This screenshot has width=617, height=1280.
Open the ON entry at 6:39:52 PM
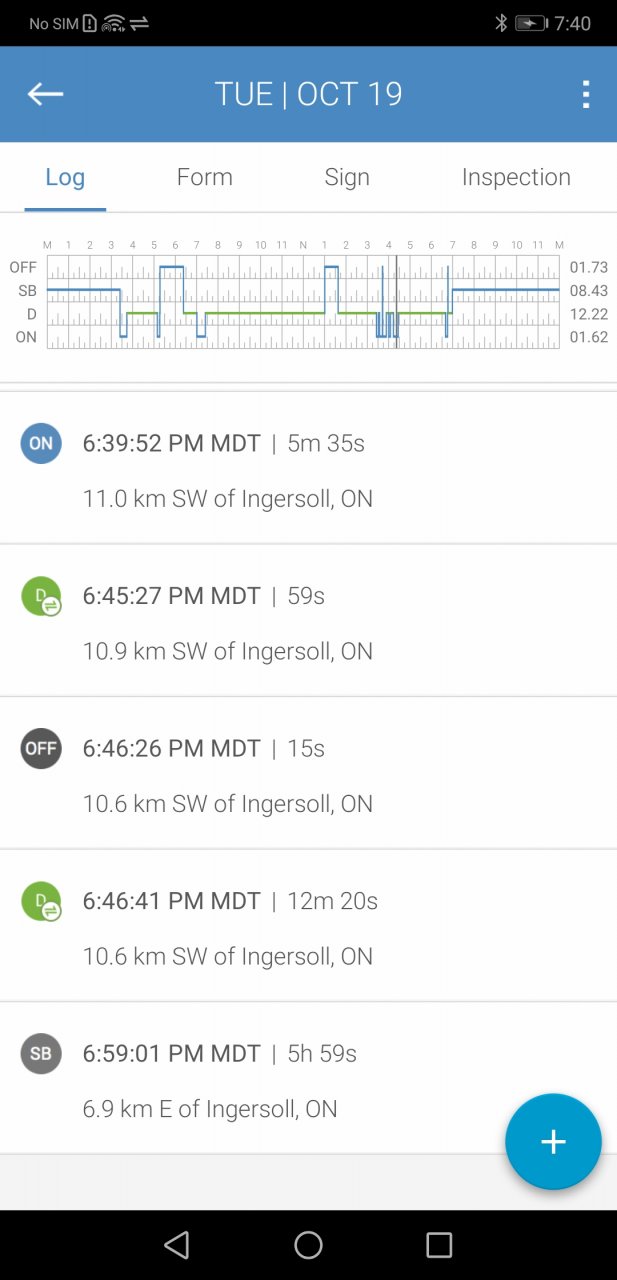(308, 468)
